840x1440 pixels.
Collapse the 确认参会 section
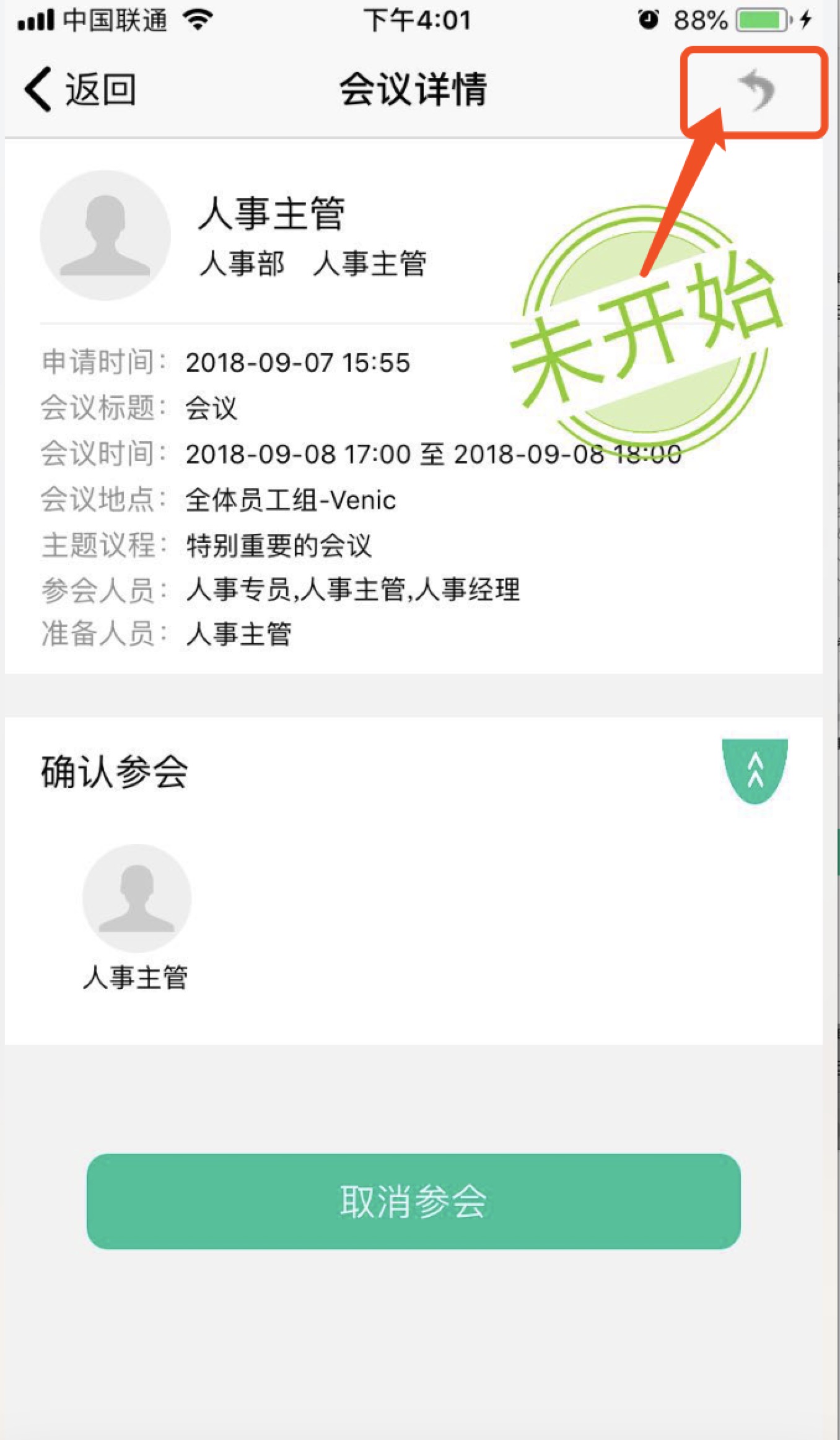(x=755, y=771)
